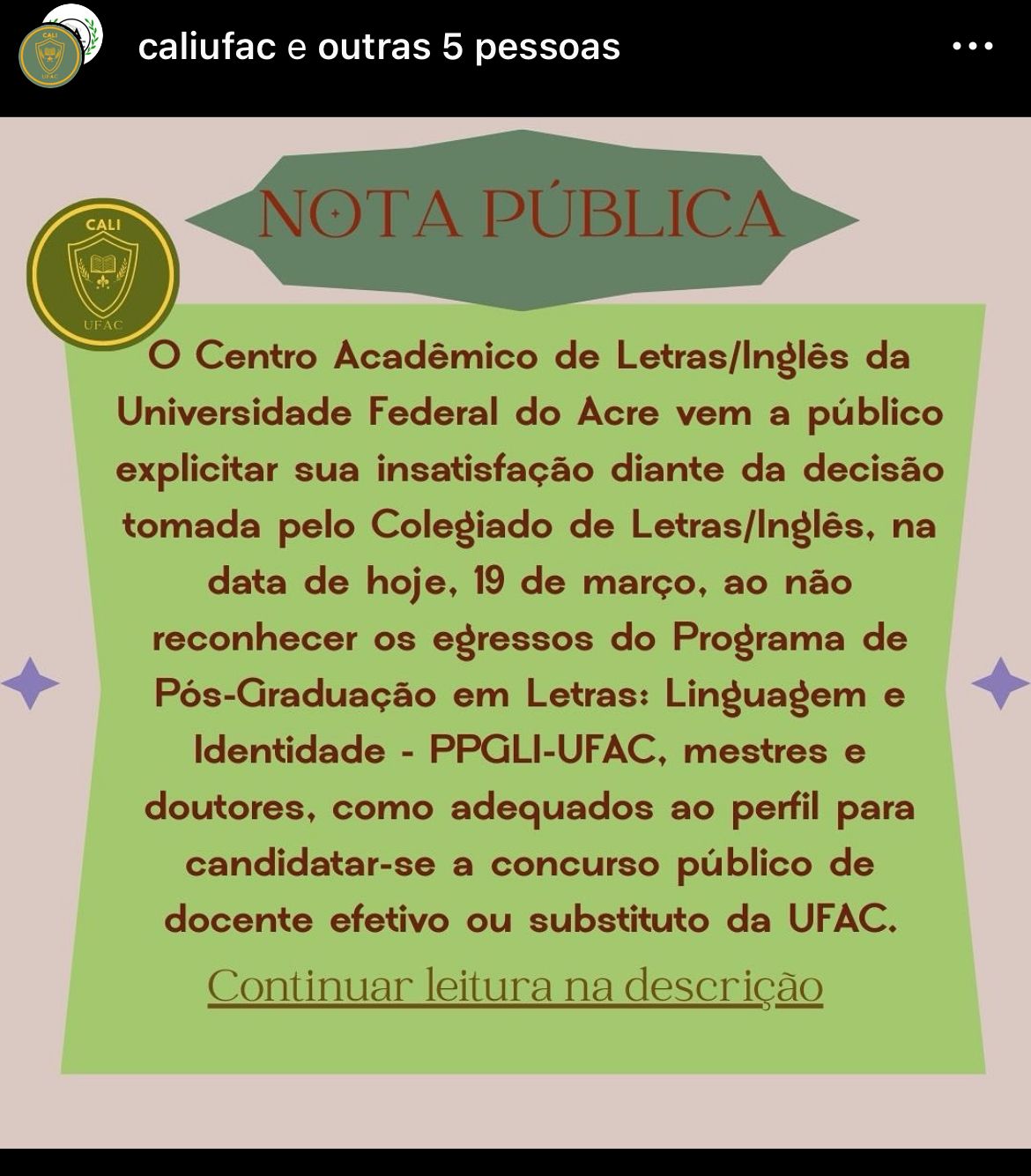Open the post's three-dot overflow menu

coord(973,48)
